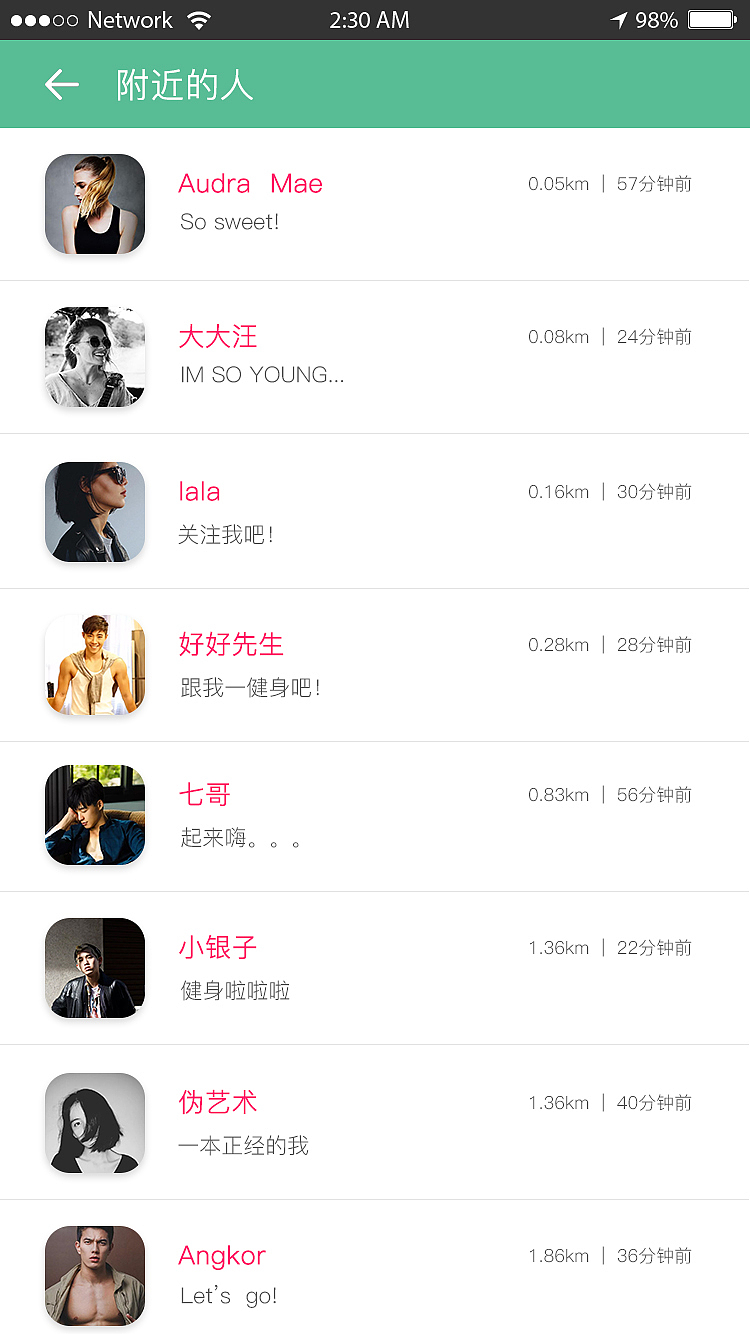Open the entry for 小银子

click(374, 968)
